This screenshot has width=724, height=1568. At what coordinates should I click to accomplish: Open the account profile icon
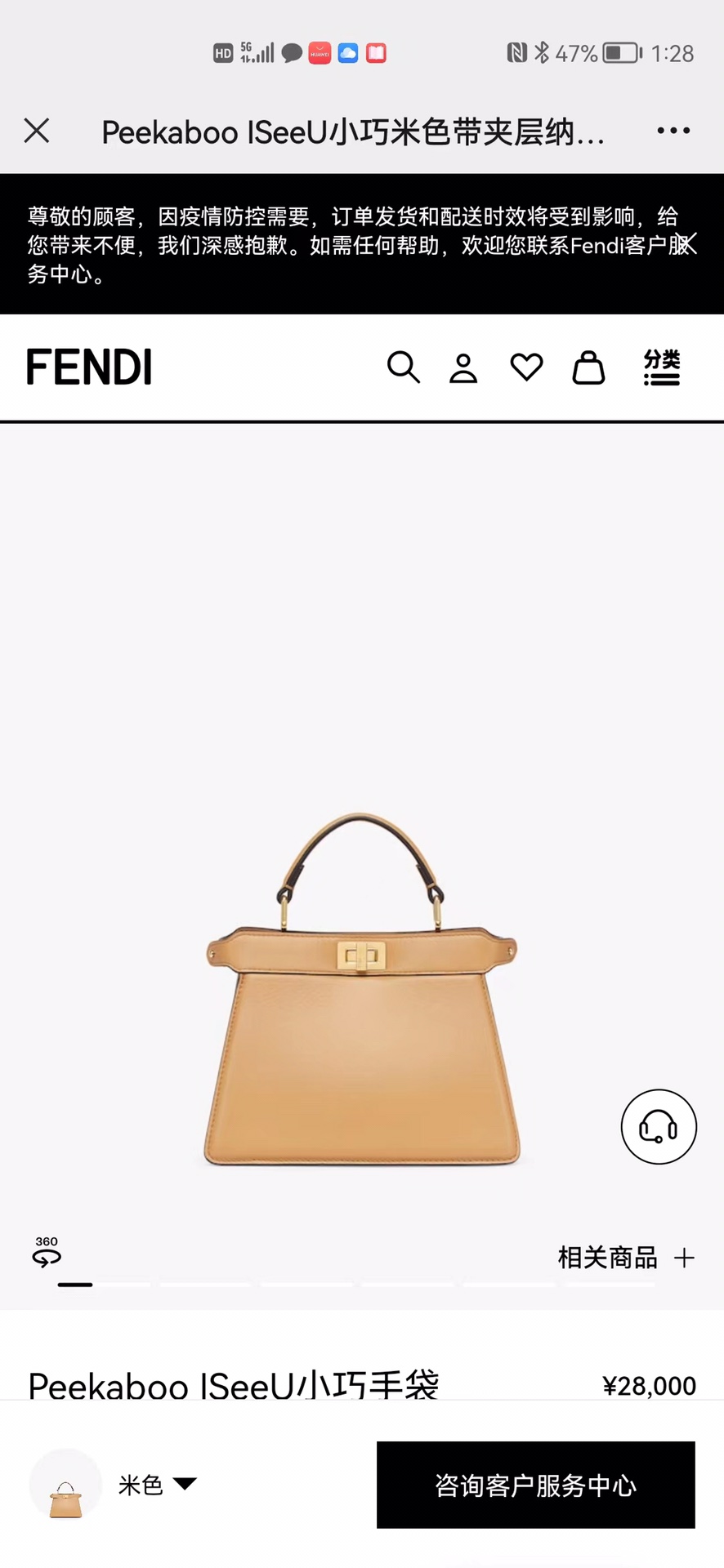pos(463,368)
